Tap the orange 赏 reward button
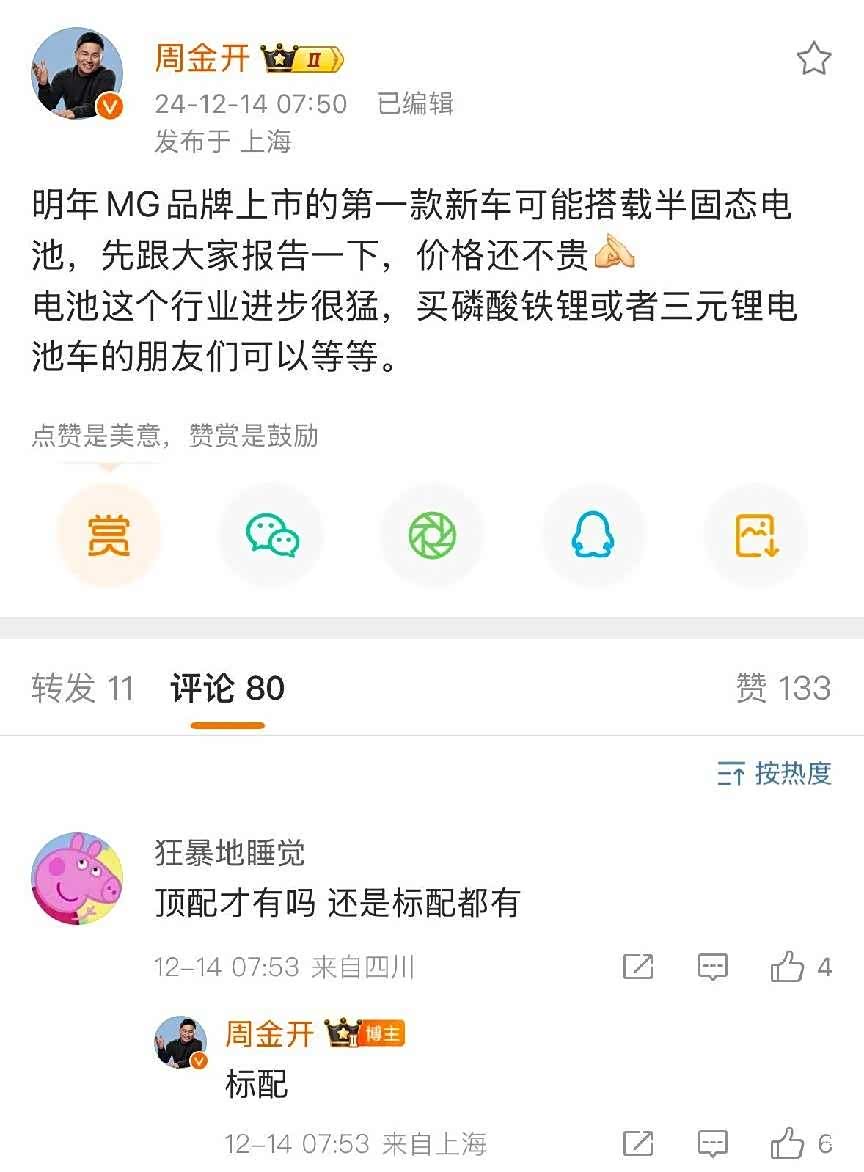The image size is (864, 1172). click(108, 537)
